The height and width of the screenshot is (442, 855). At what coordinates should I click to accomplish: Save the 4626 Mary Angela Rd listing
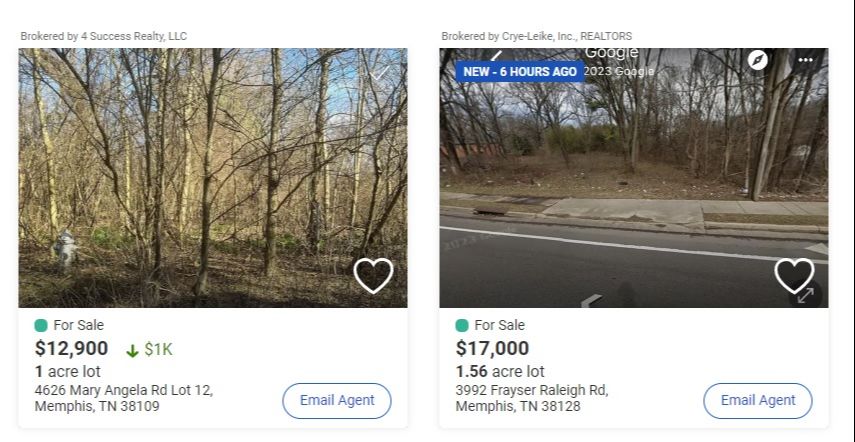(x=373, y=275)
